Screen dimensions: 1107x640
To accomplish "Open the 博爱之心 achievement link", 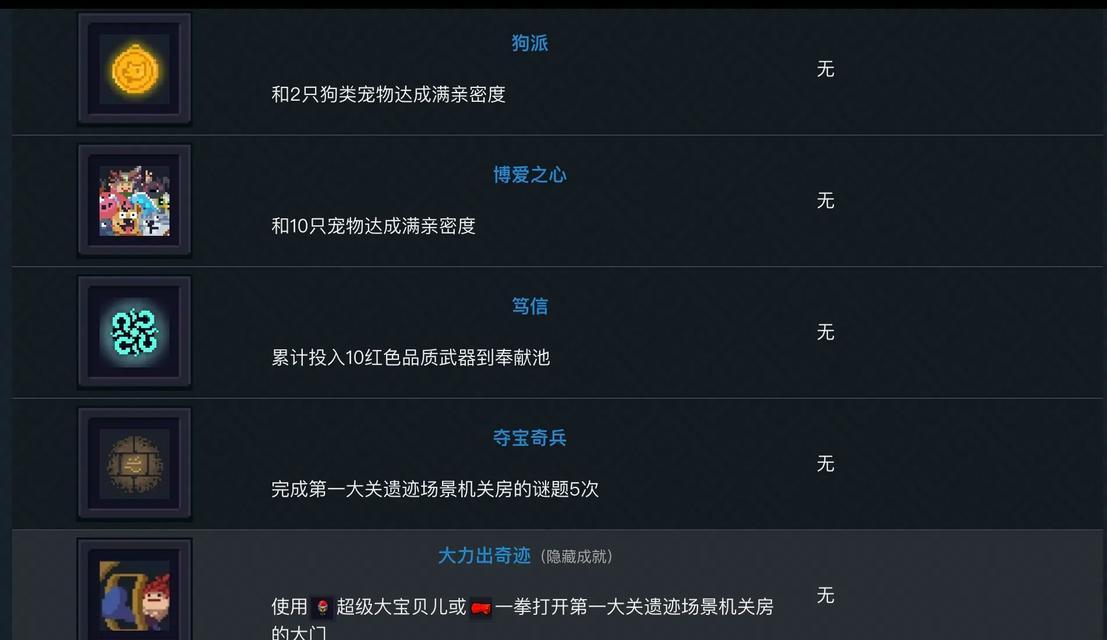I will [529, 175].
